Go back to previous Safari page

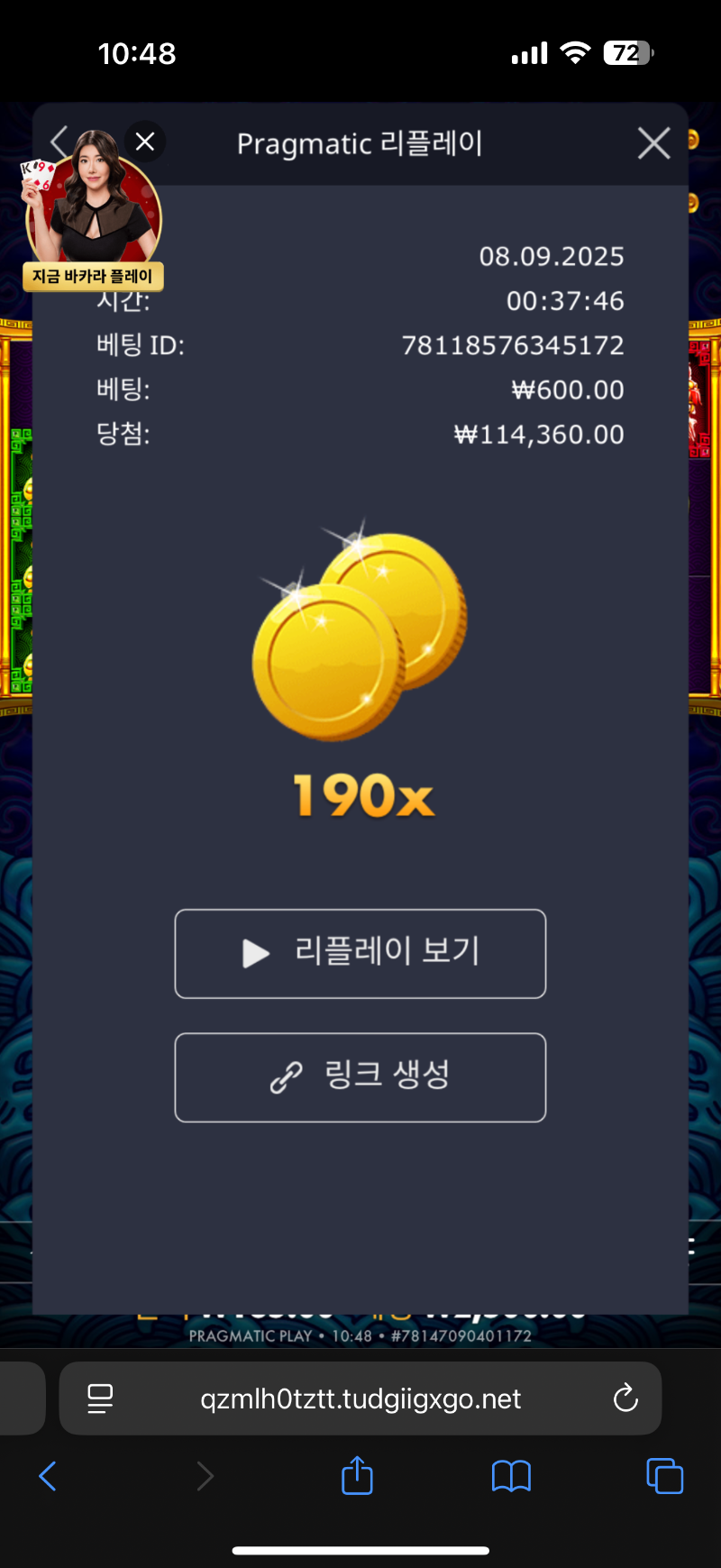coord(48,1476)
